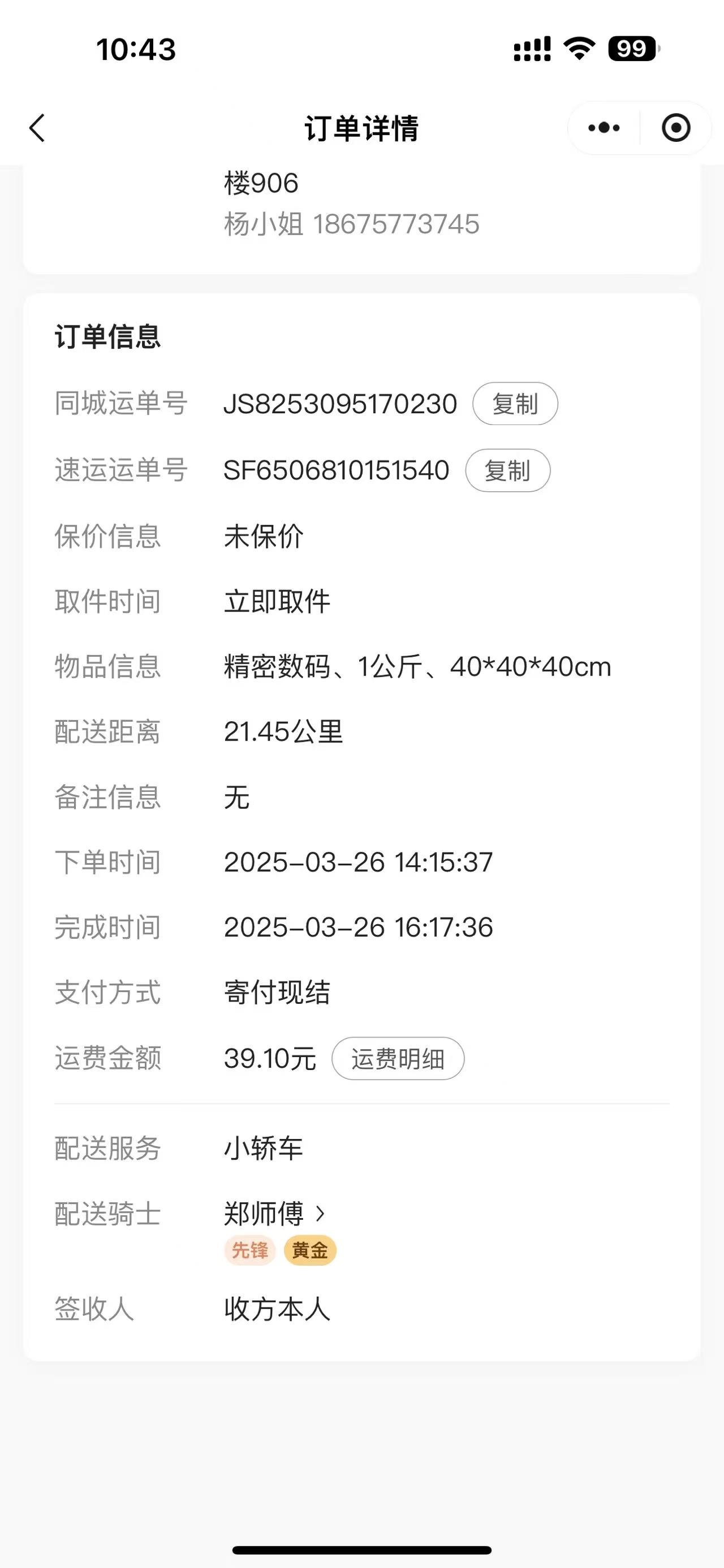The height and width of the screenshot is (1568, 724).
Task: Open the mini program more options menu
Action: point(604,128)
